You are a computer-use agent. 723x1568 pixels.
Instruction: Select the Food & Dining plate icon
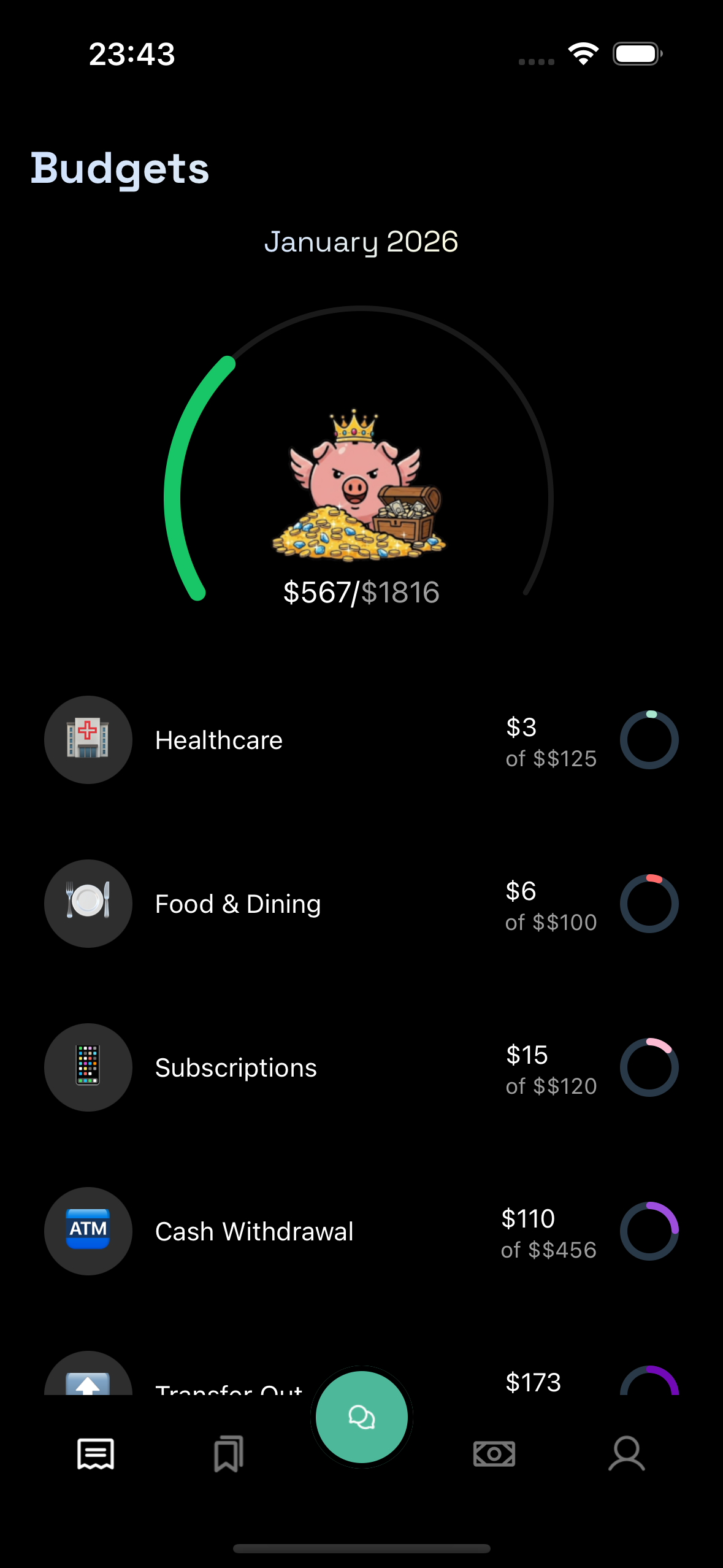88,903
